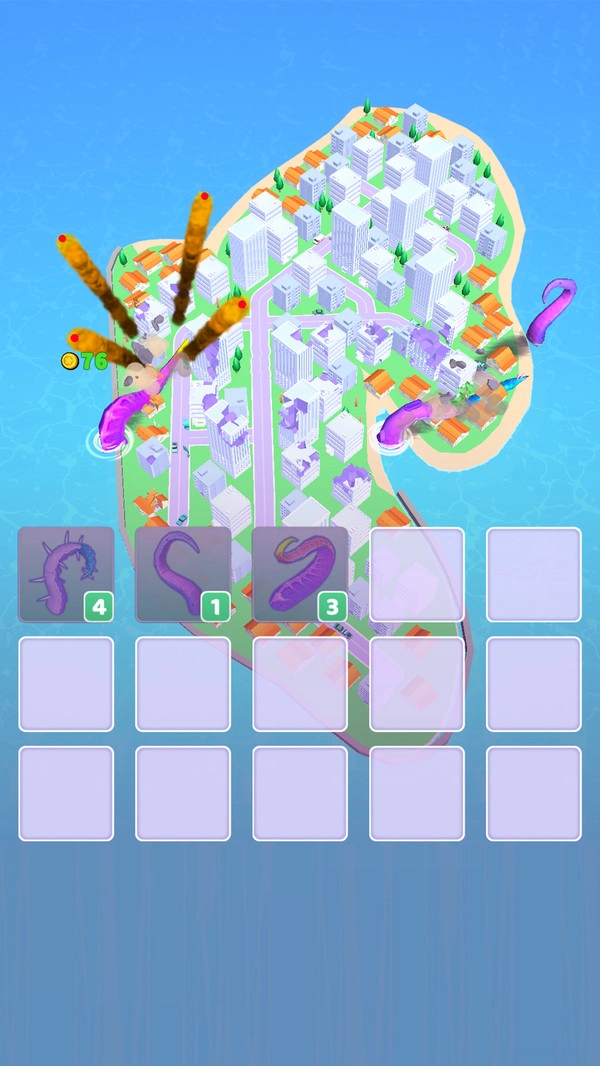This screenshot has width=600, height=1066.
Task: Select the curled tentacle card numbered 1
Action: tap(183, 575)
